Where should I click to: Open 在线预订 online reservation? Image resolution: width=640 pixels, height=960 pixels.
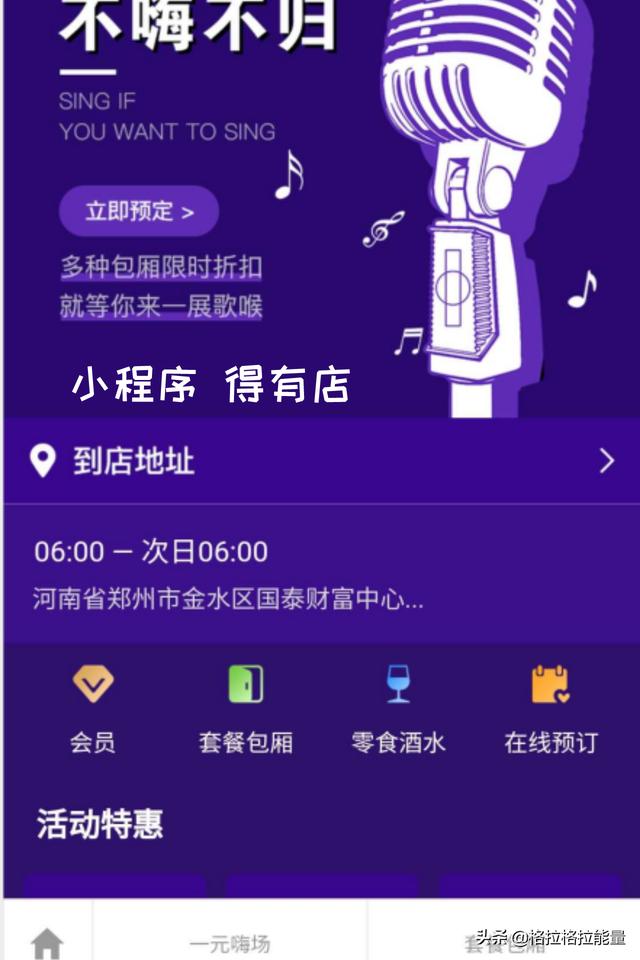(550, 708)
